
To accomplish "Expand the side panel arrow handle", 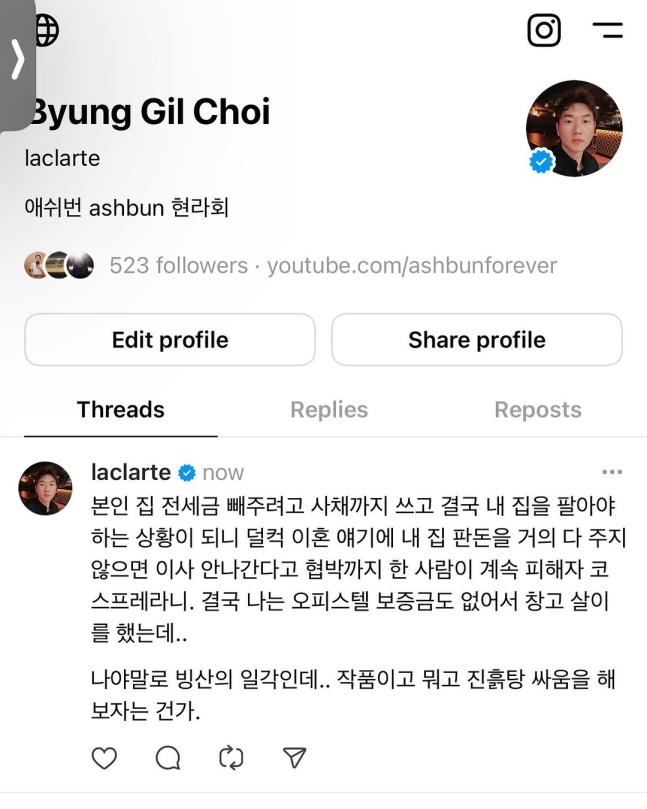I will [x=17, y=62].
